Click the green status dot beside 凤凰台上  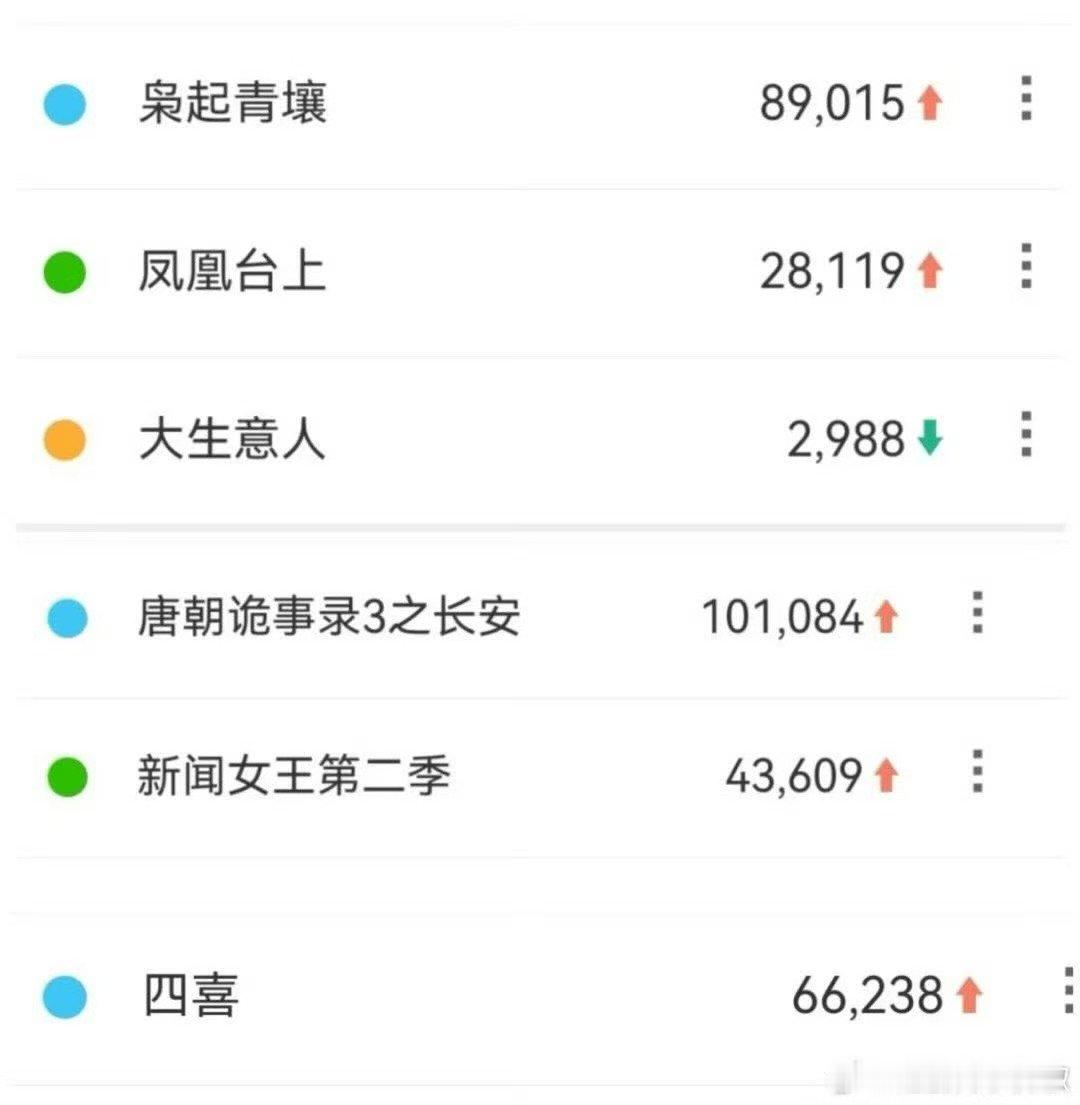(62, 272)
